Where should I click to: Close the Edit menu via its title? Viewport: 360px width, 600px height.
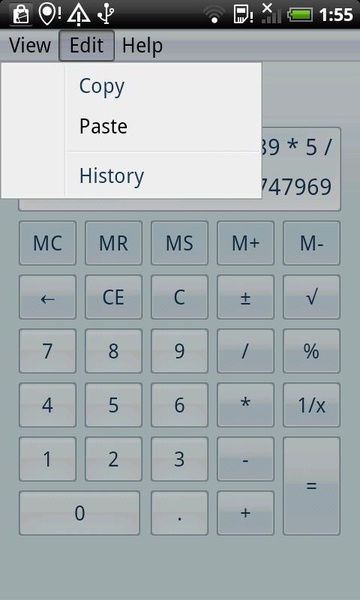click(86, 46)
